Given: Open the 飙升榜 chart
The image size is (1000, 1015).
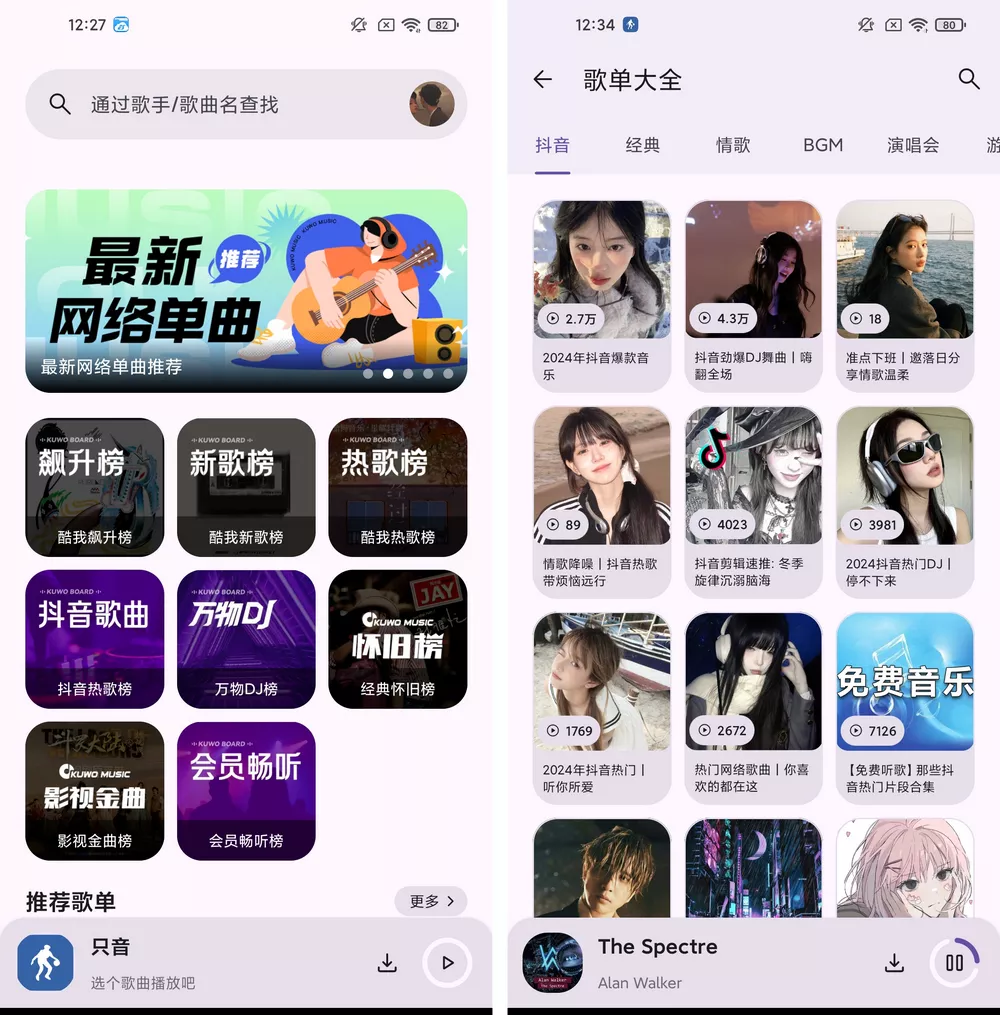Looking at the screenshot, I should click(x=95, y=487).
